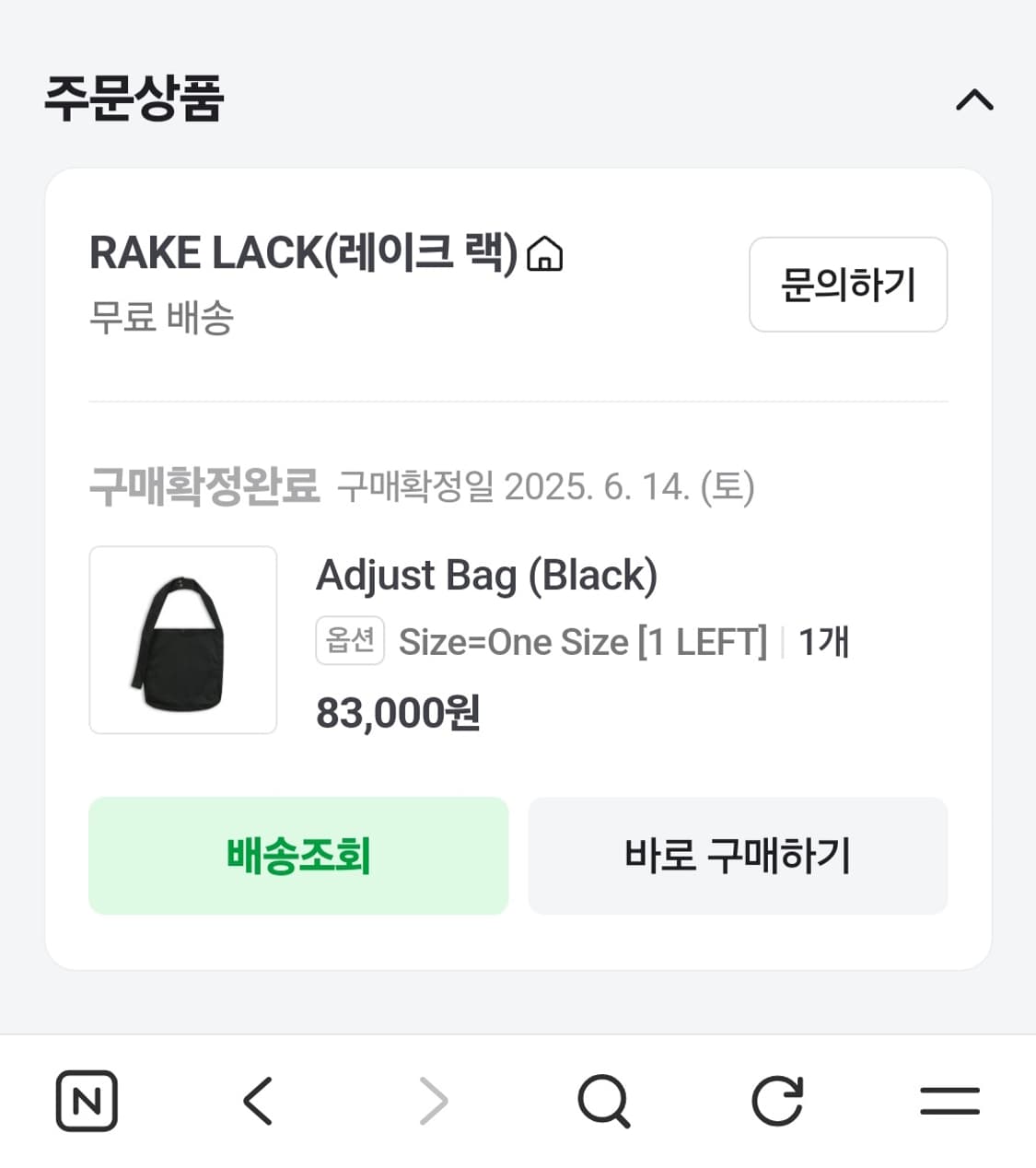Open the hamburger menu in bottom bar
The width and height of the screenshot is (1036, 1168).
pos(949,1101)
